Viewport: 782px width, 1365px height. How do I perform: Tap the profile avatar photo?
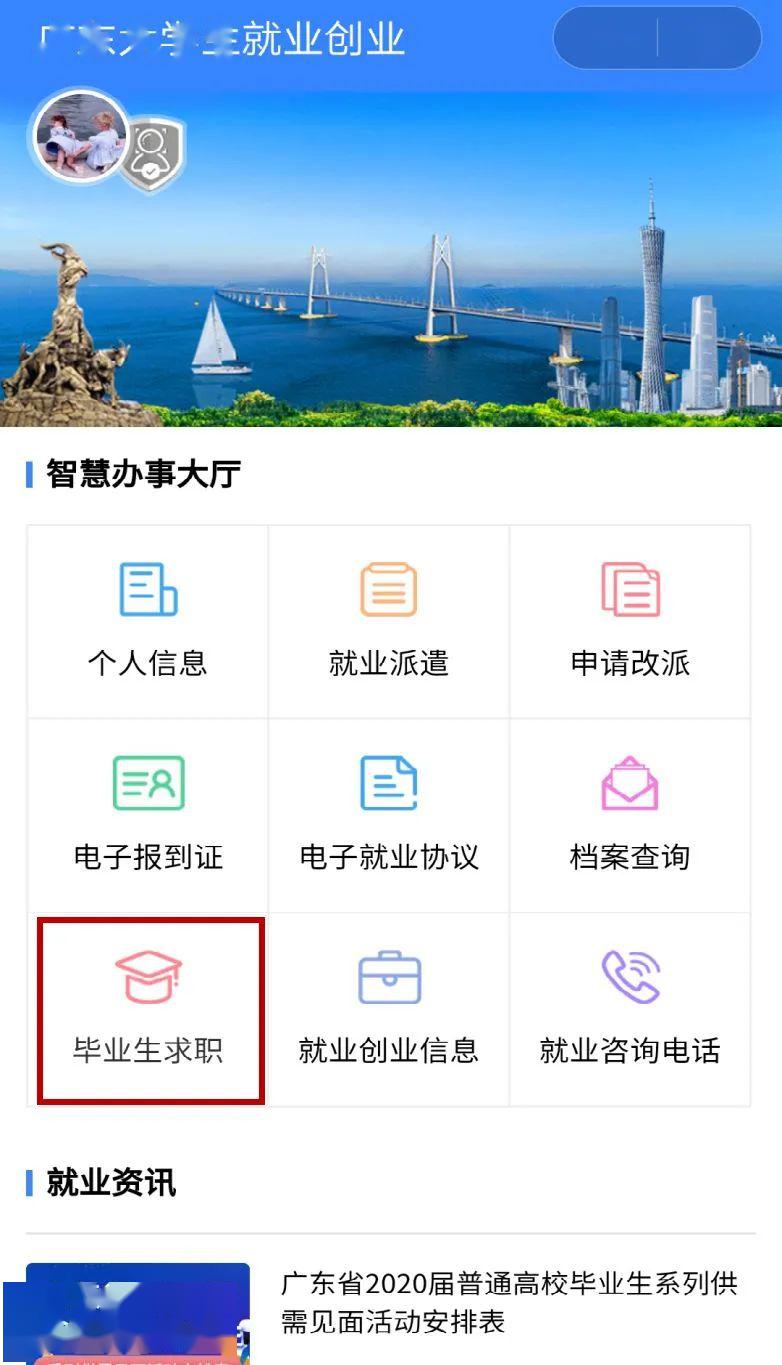click(x=80, y=137)
